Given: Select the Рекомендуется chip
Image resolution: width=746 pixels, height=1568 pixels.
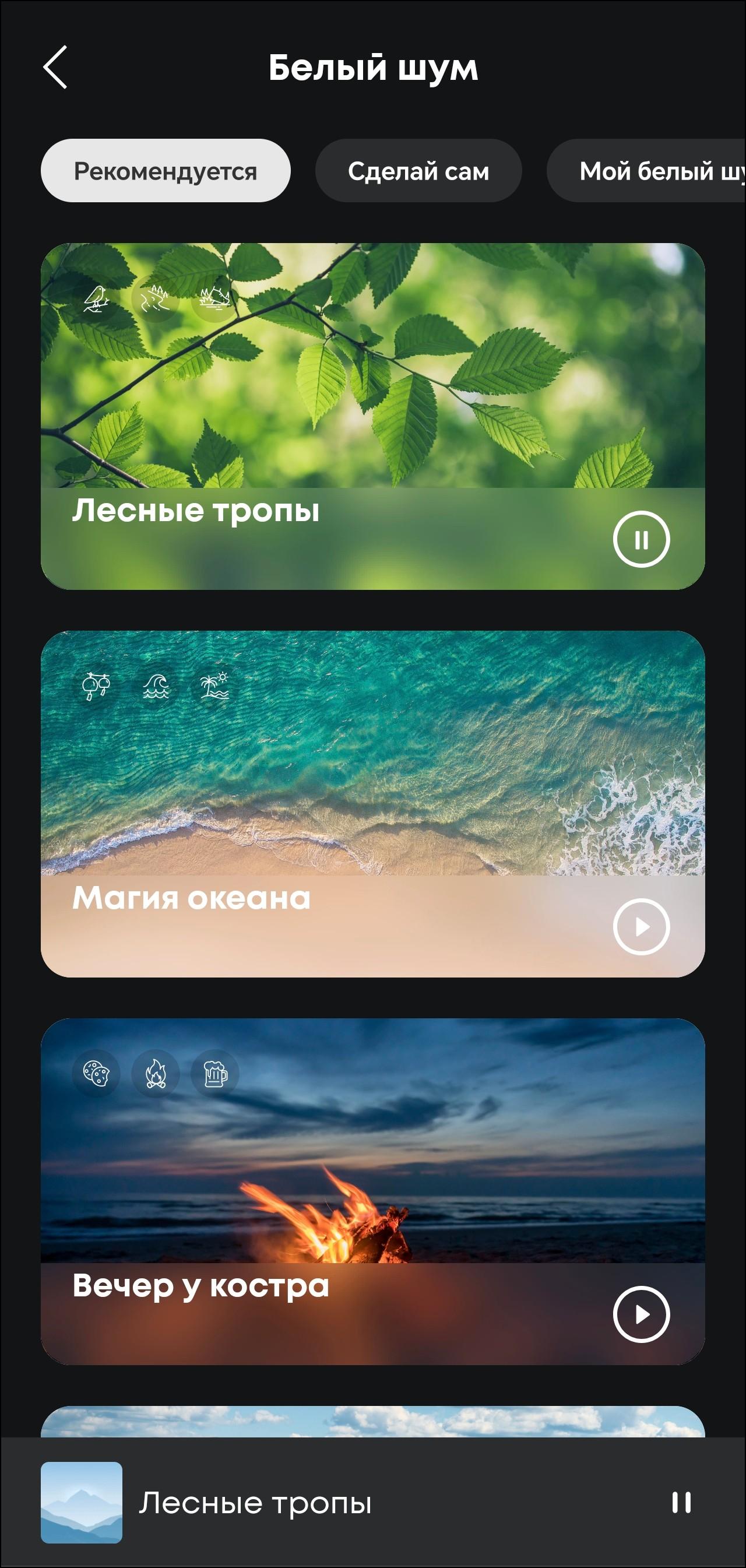Looking at the screenshot, I should point(166,171).
